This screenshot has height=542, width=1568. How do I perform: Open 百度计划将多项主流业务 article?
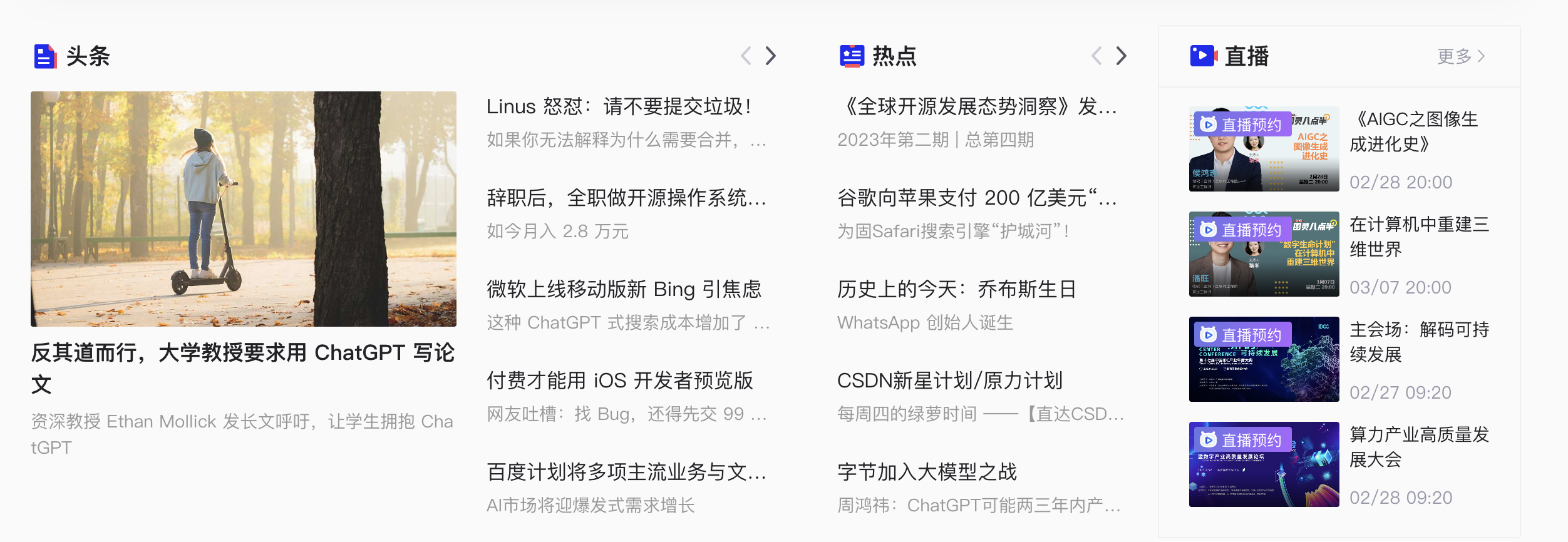click(x=626, y=472)
